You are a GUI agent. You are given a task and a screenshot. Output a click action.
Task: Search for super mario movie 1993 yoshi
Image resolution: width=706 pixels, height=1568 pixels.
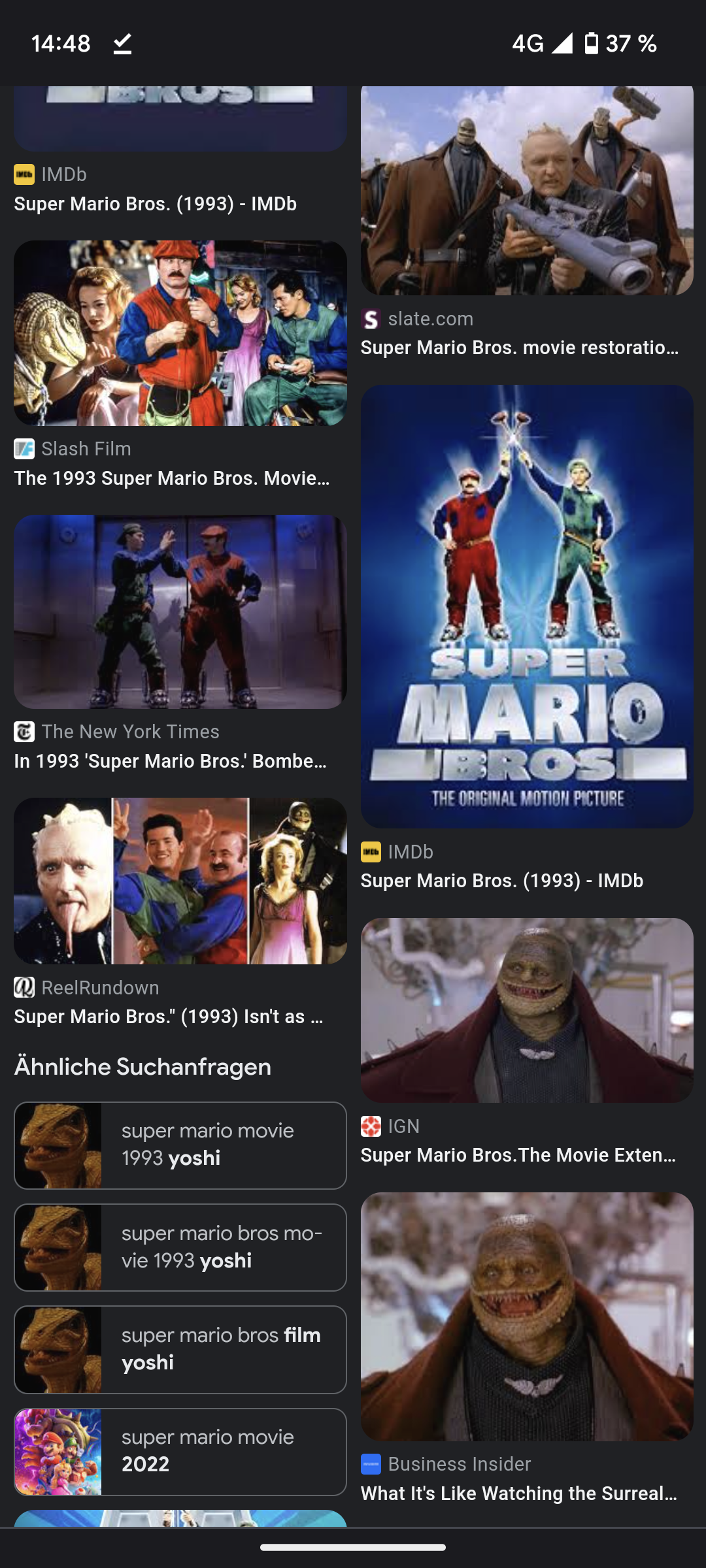[x=180, y=1145]
